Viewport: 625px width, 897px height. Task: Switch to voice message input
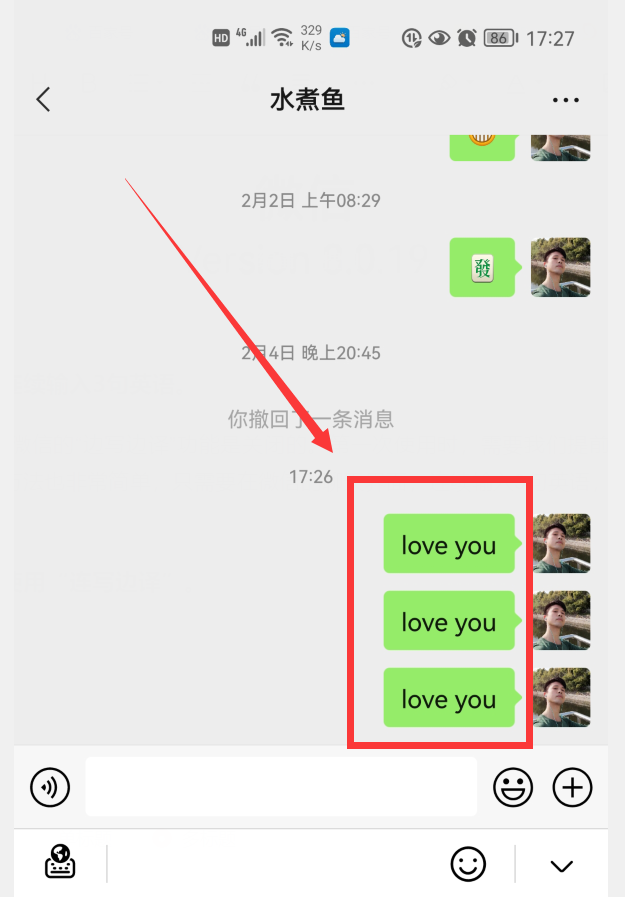(50, 787)
